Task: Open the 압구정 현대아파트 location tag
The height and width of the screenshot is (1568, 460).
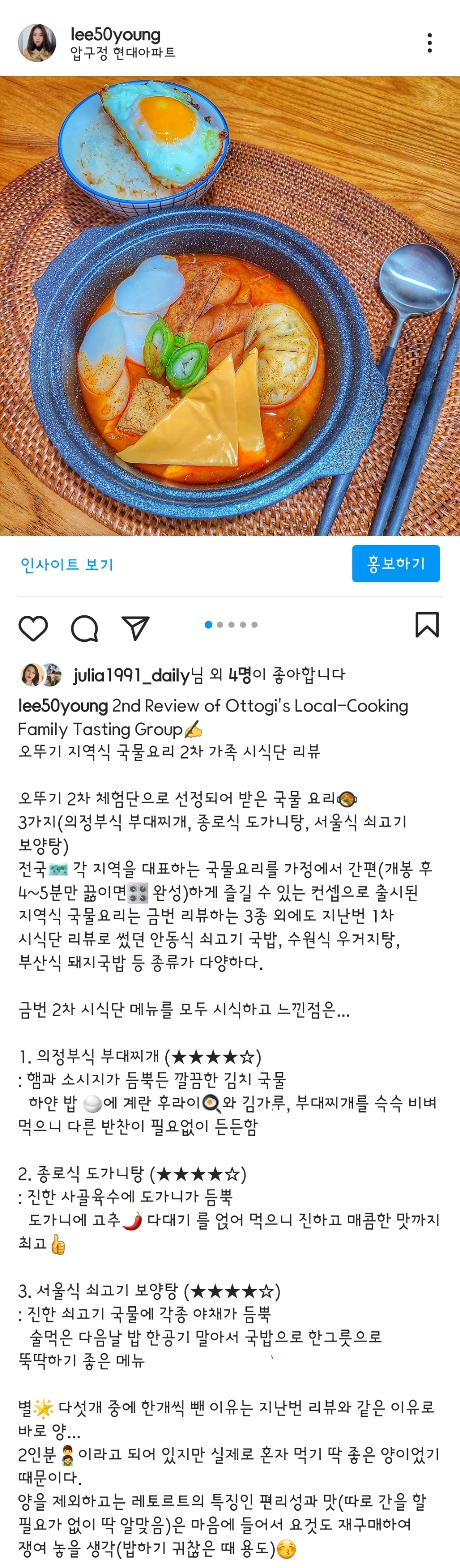Action: coord(123,53)
